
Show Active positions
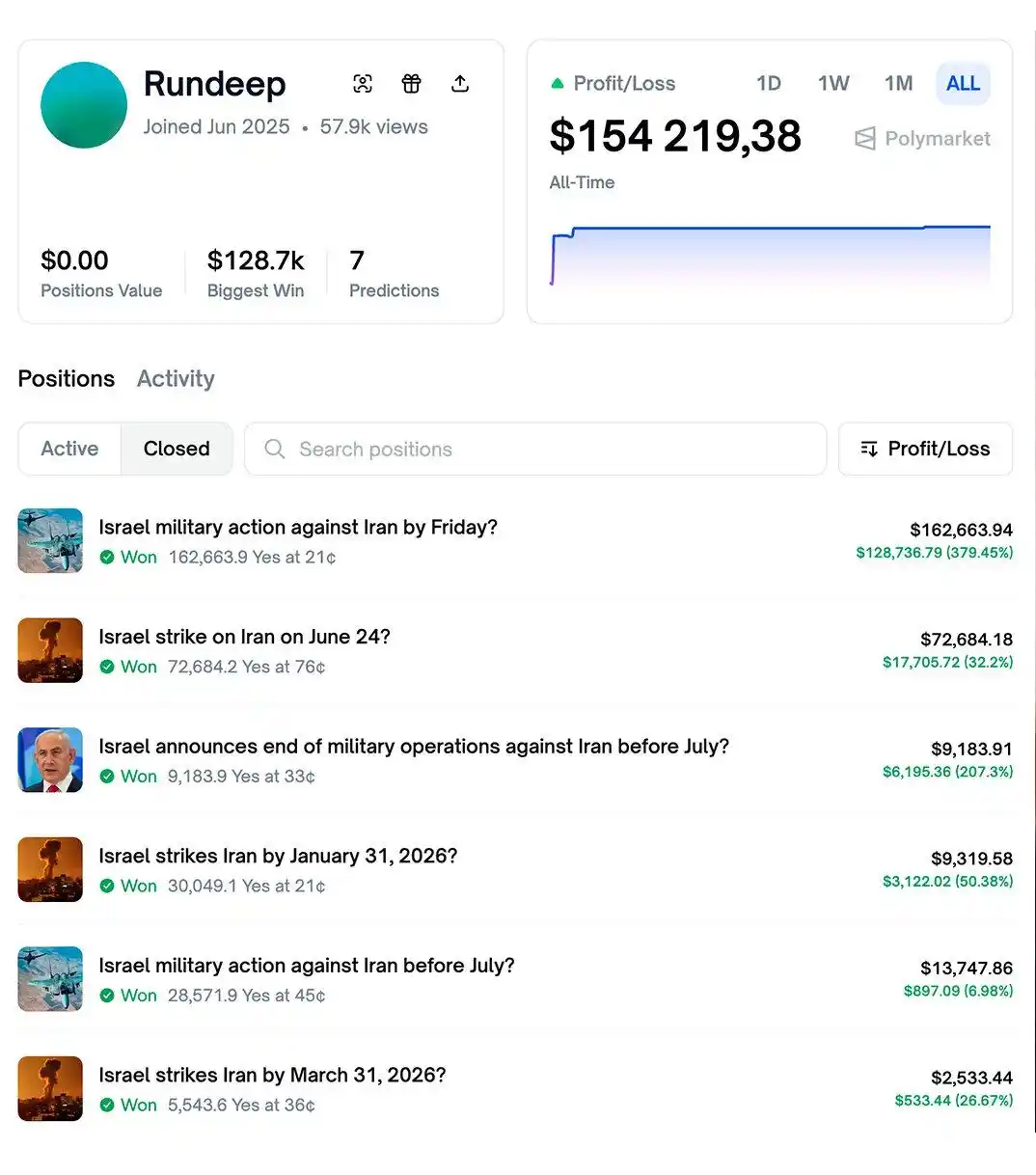tap(69, 449)
